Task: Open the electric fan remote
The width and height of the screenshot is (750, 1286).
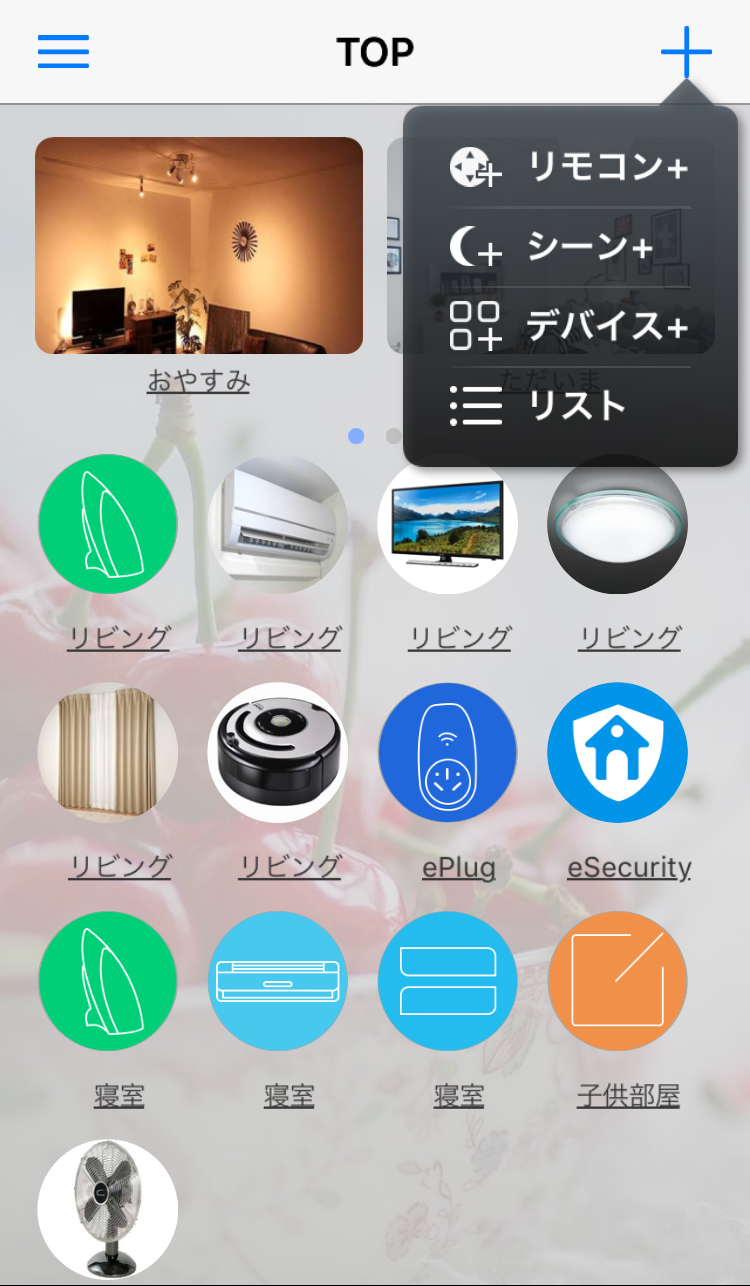Action: tap(108, 1208)
